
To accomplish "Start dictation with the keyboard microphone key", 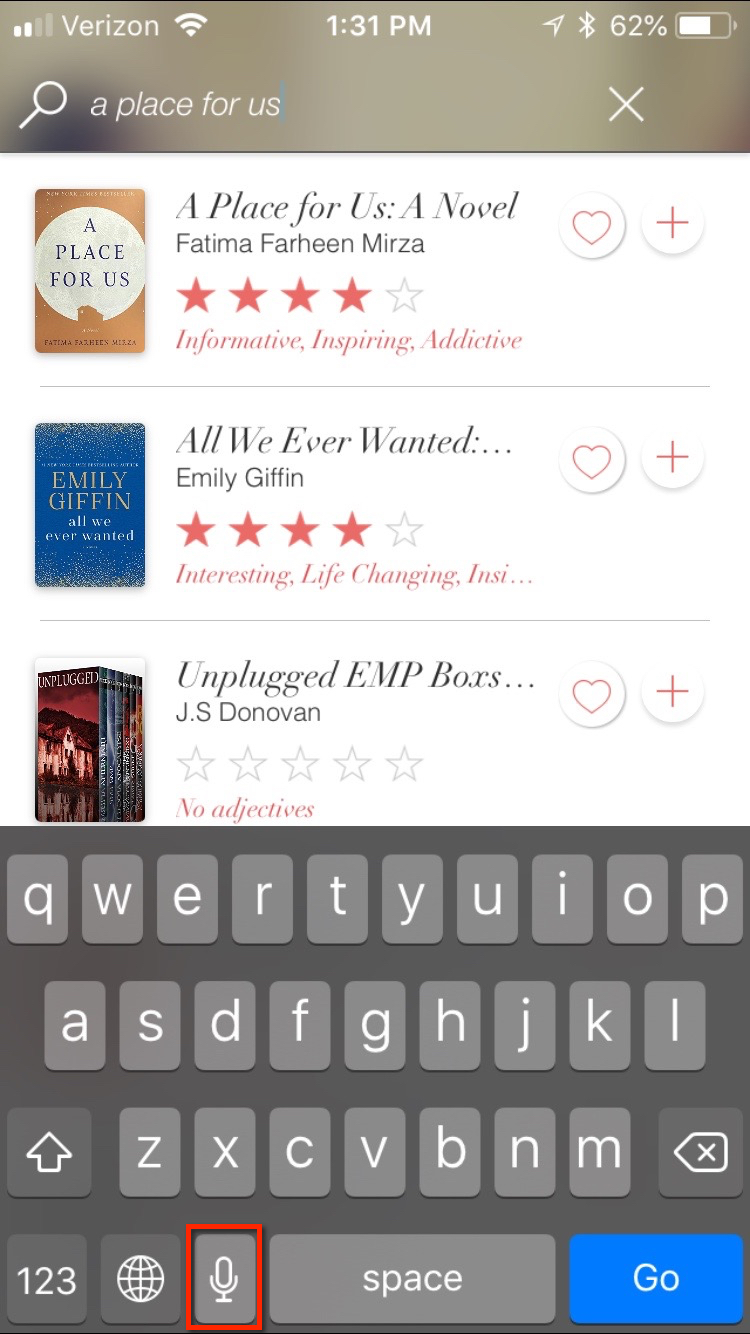I will coord(225,1278).
